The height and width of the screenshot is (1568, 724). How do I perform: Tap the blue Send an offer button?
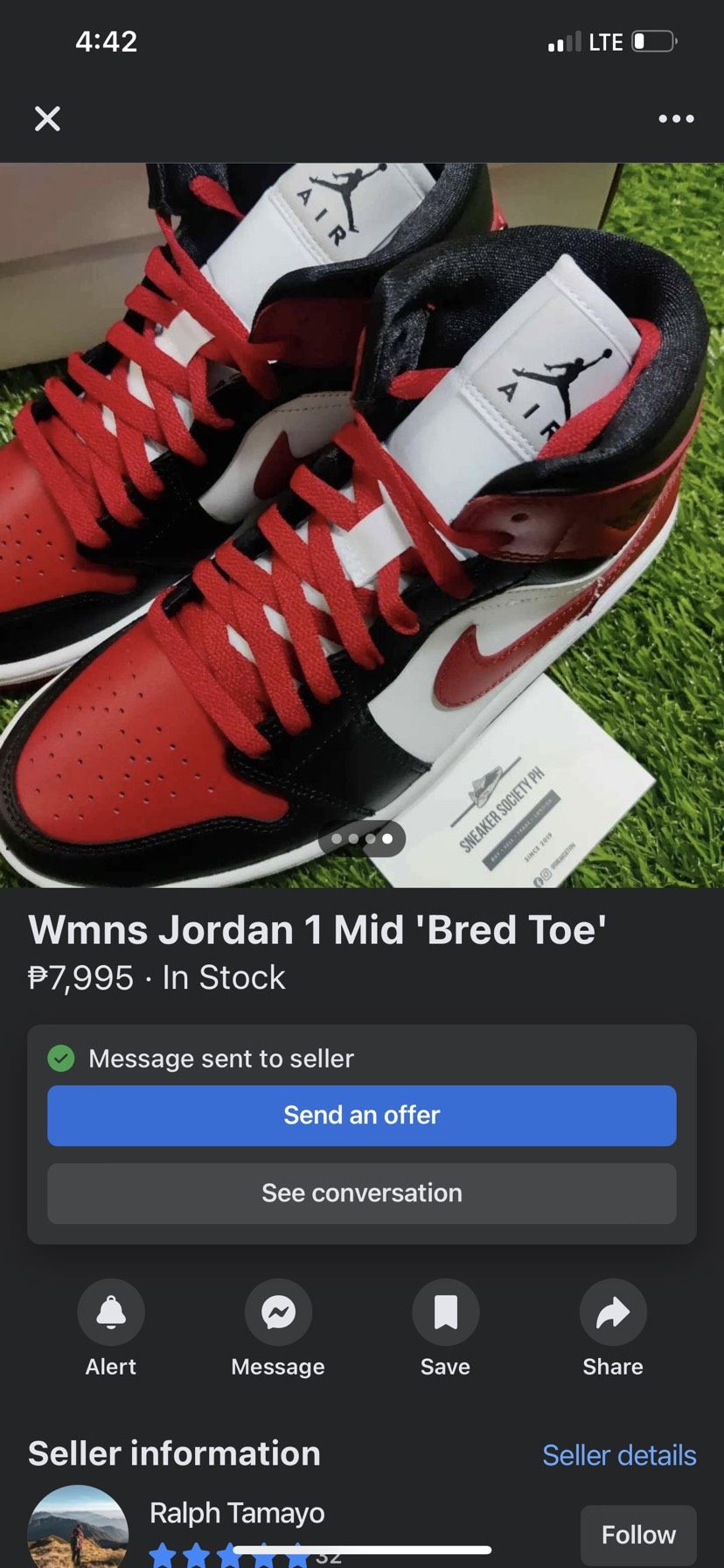pyautogui.click(x=362, y=1116)
